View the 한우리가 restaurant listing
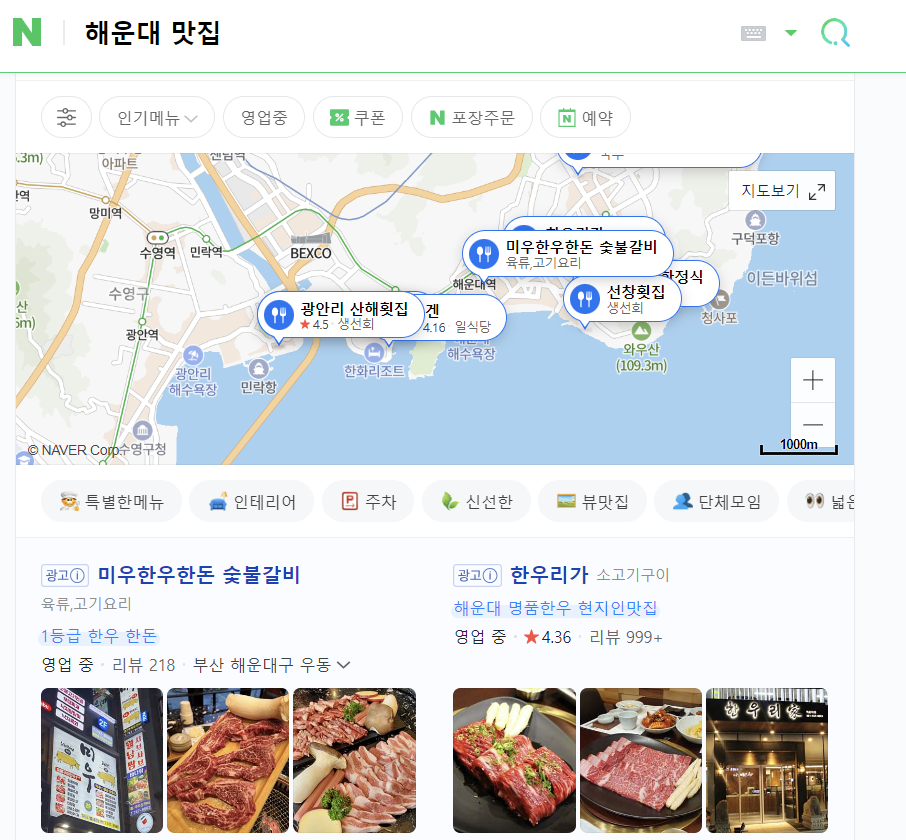The height and width of the screenshot is (840, 906). (x=549, y=575)
